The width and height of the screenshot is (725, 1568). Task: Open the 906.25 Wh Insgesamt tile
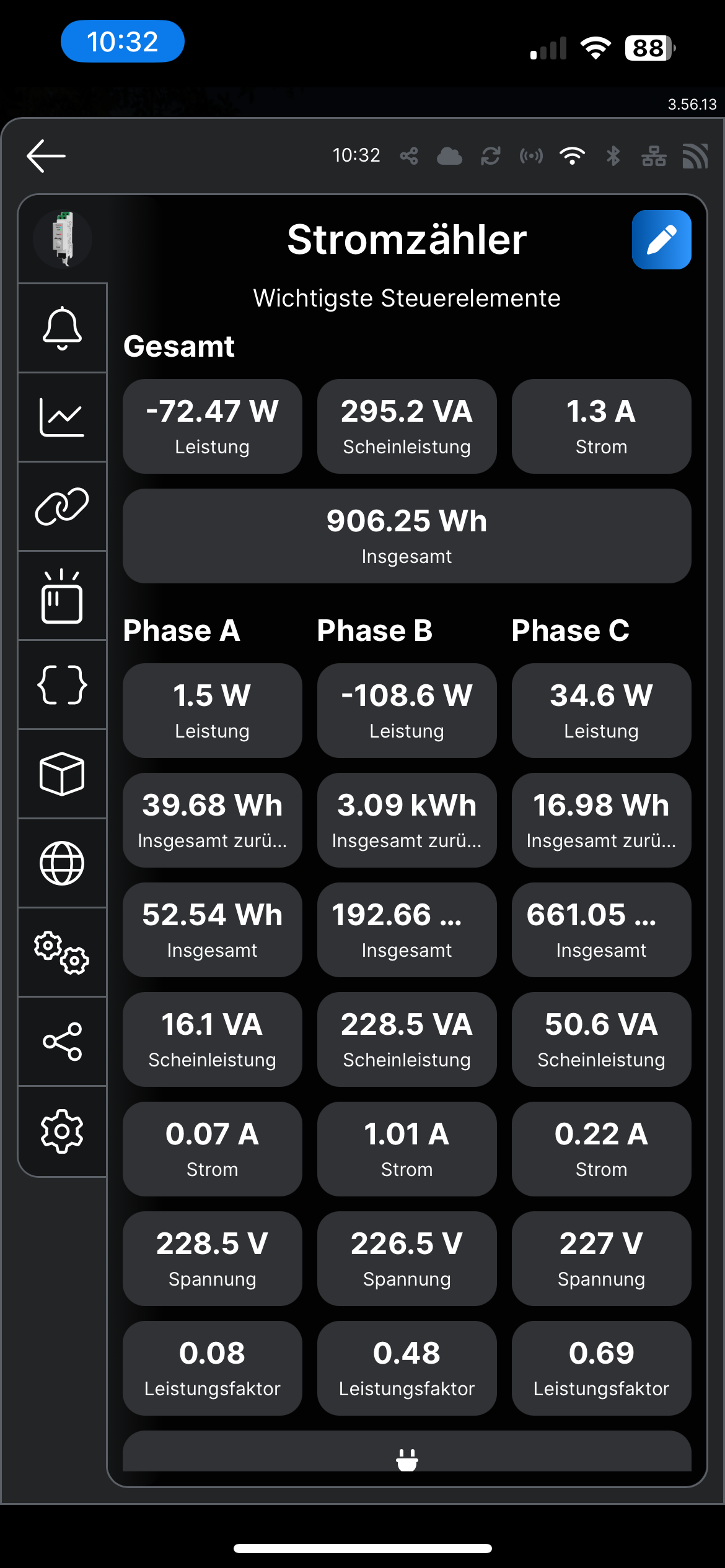(407, 536)
